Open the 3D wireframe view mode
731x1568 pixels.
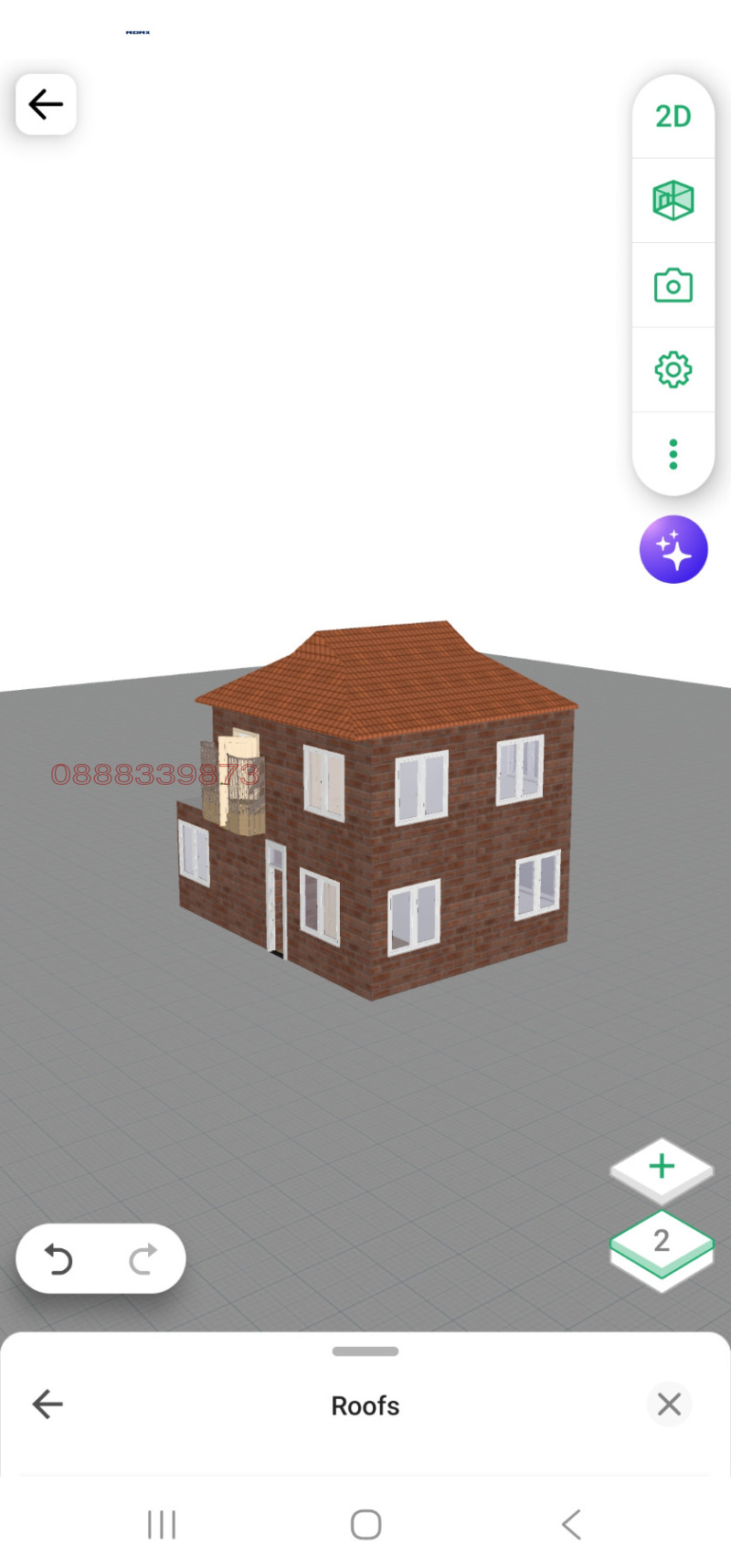673,200
